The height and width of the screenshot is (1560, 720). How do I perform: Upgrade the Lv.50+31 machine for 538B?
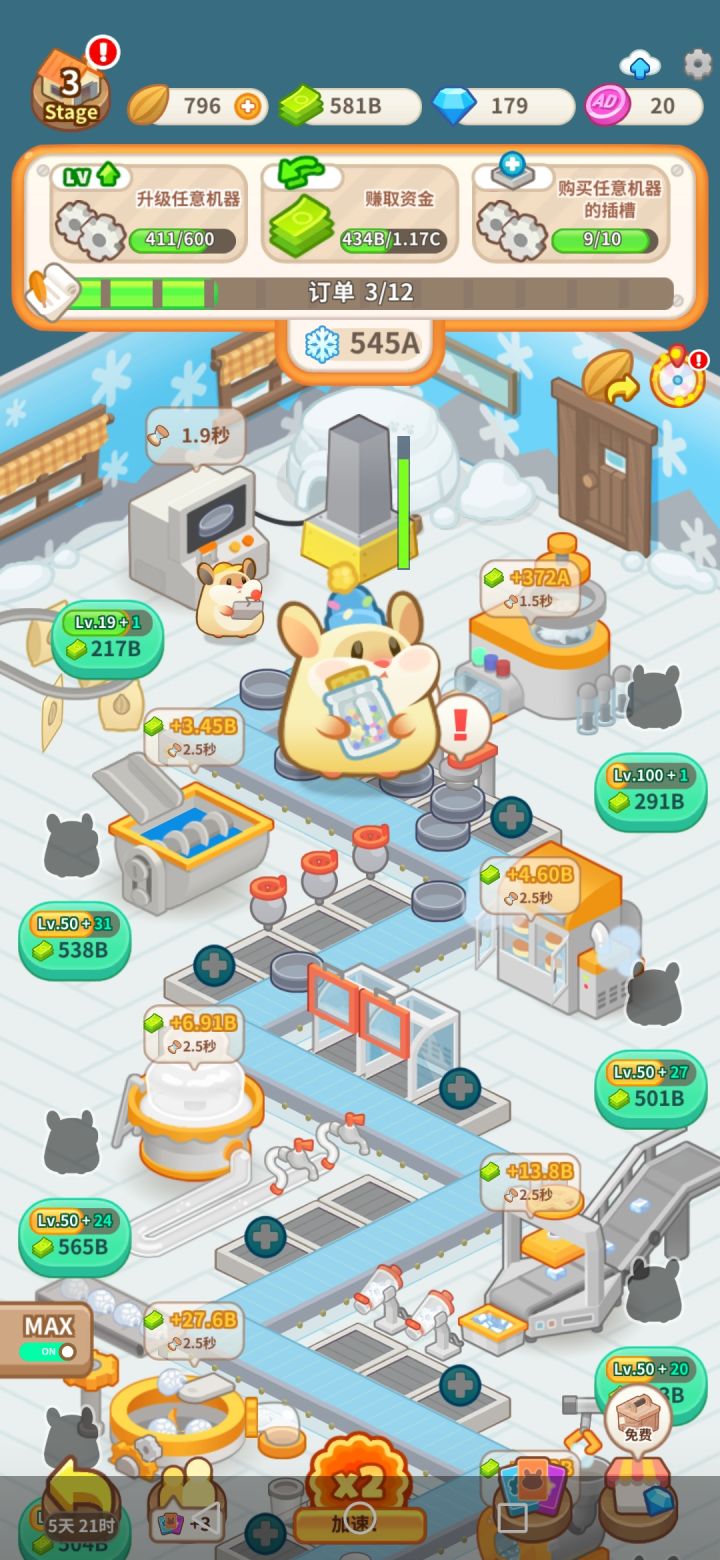click(74, 938)
